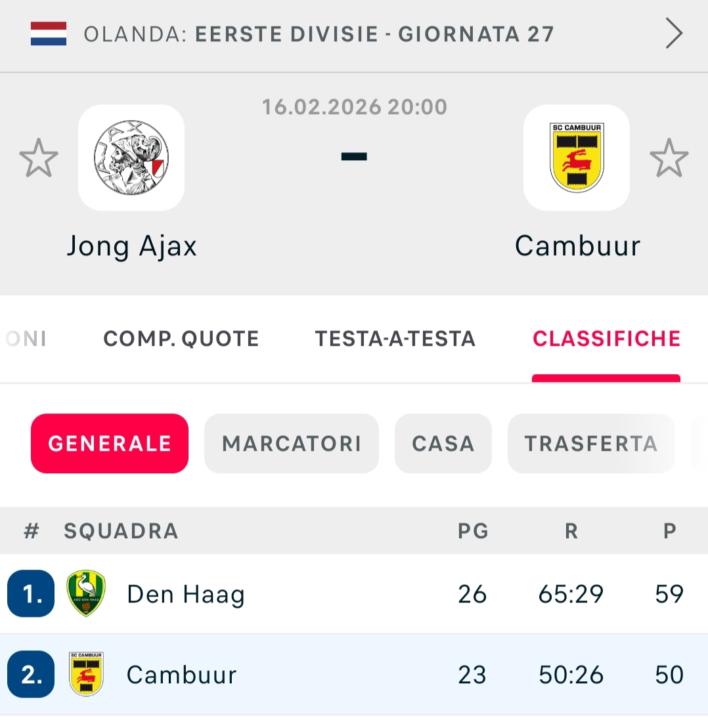This screenshot has width=708, height=720.
Task: Select the Classifiche tab
Action: coord(606,339)
